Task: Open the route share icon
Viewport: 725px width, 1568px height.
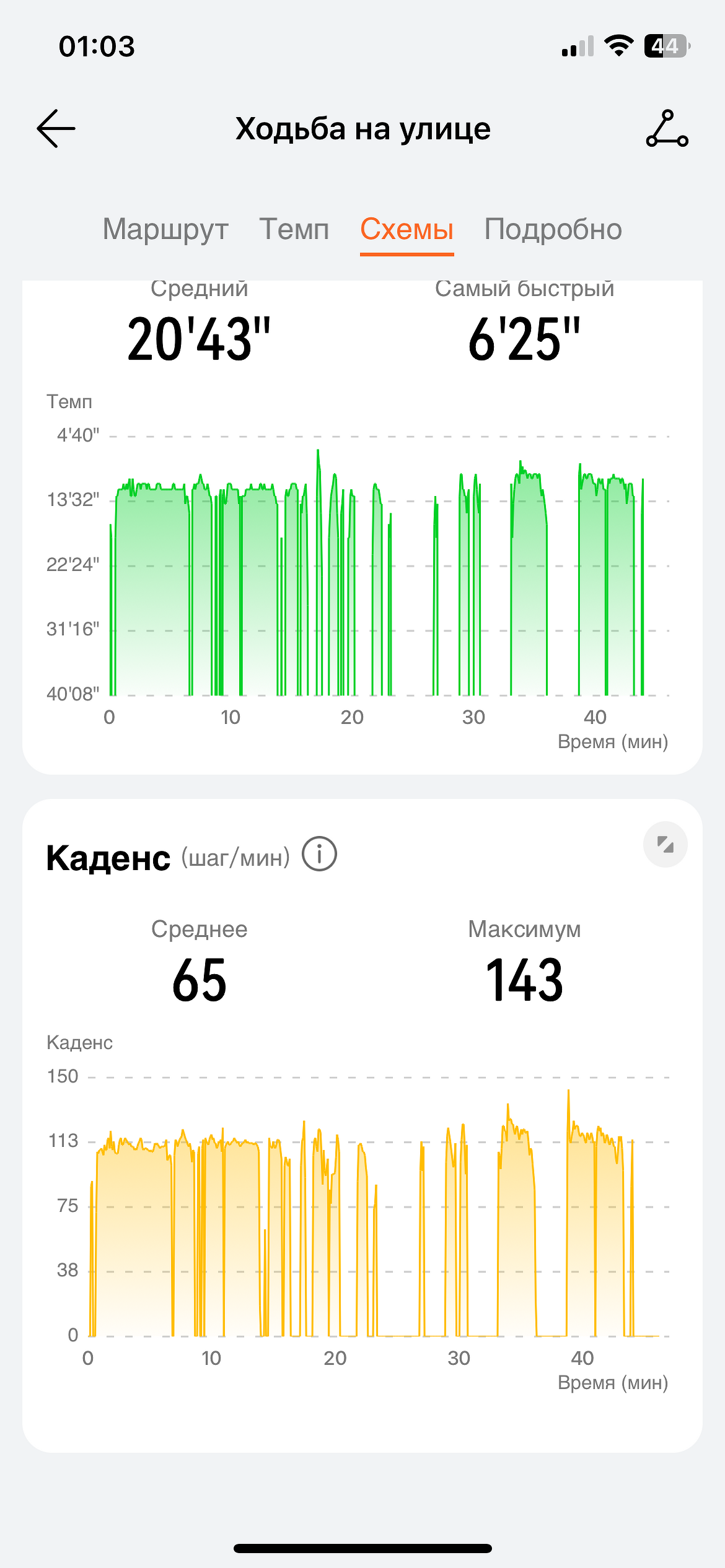Action: point(667,129)
